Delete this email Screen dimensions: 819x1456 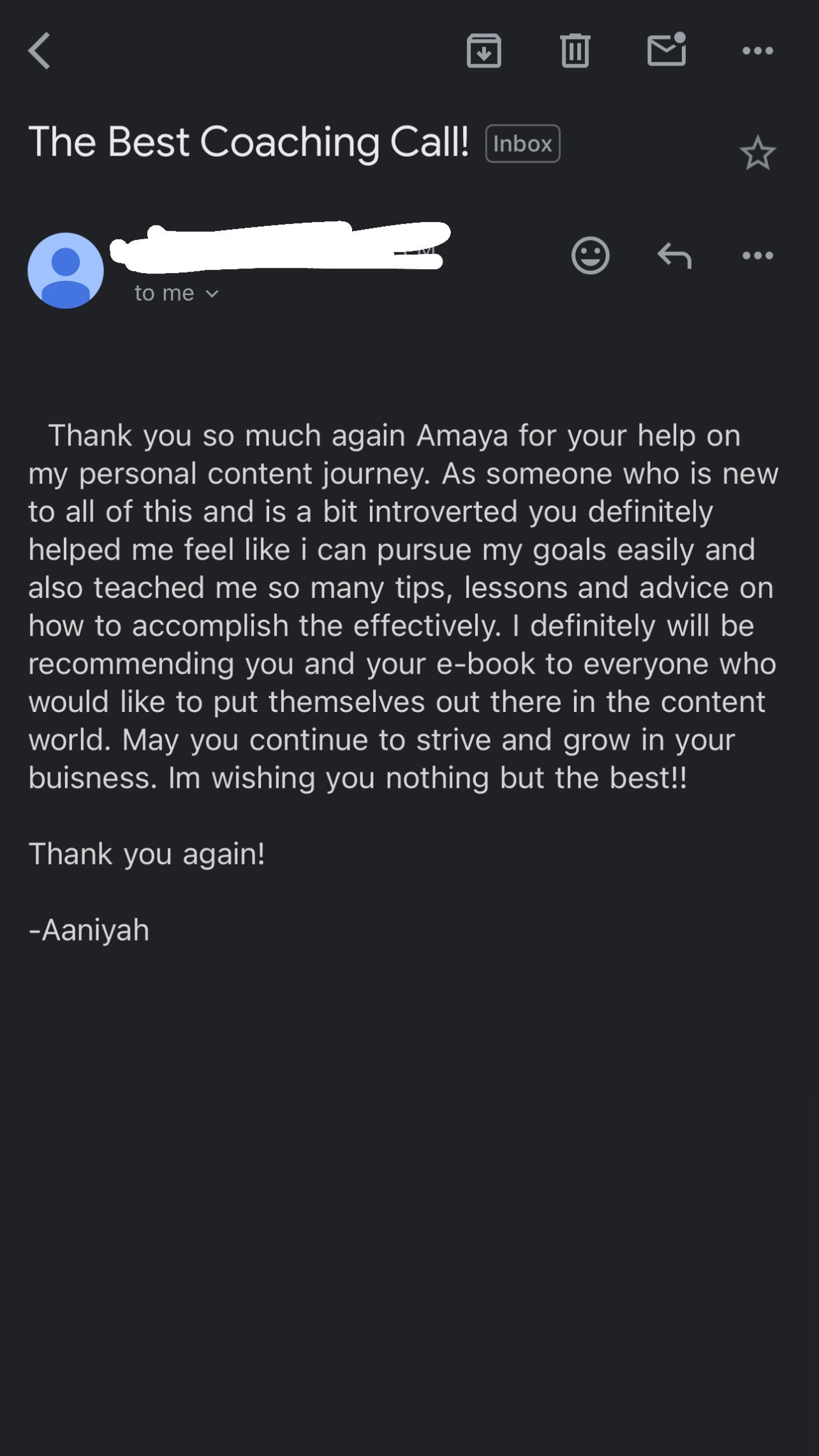point(575,51)
